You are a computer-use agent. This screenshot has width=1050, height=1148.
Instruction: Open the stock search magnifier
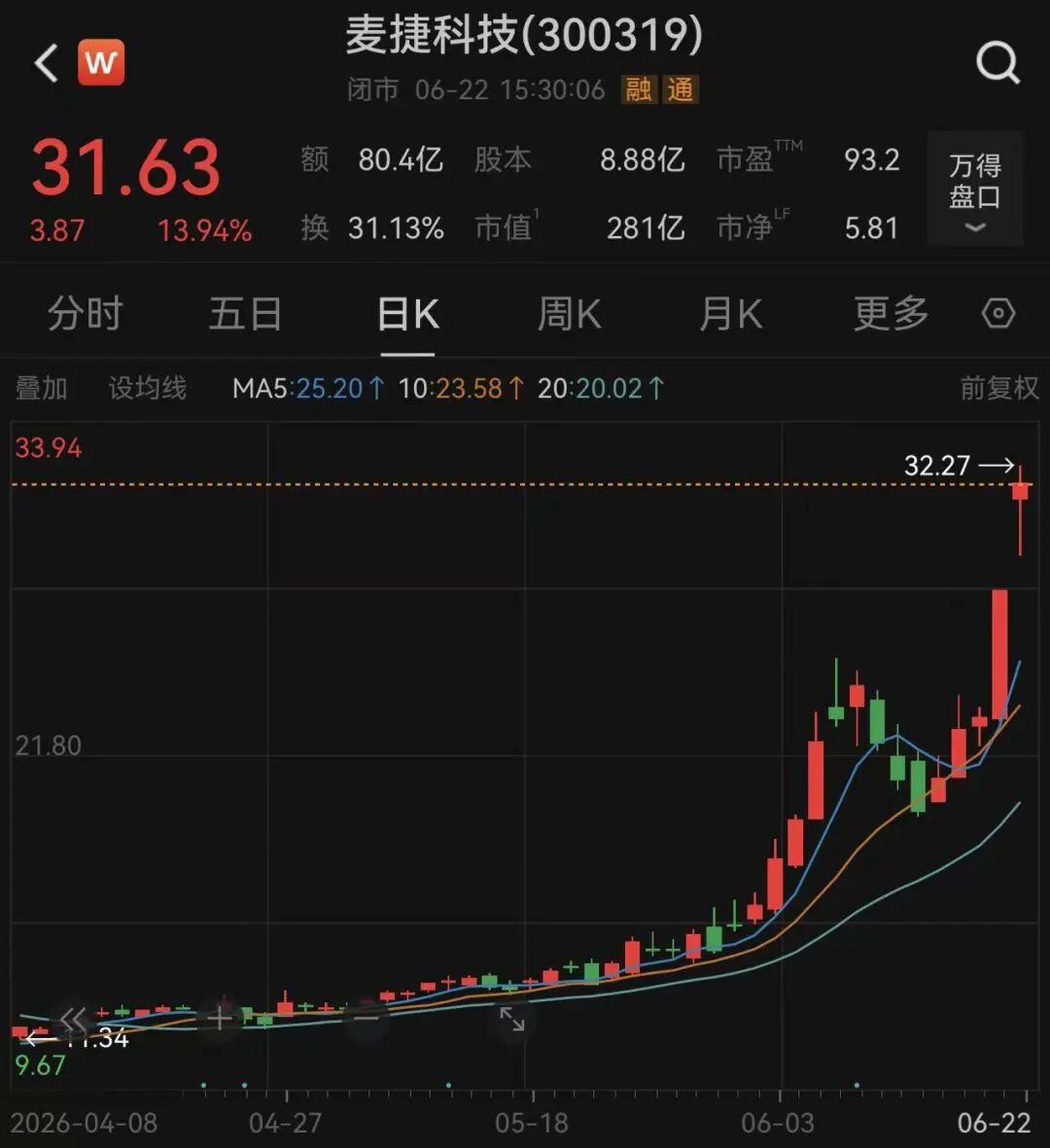(998, 63)
